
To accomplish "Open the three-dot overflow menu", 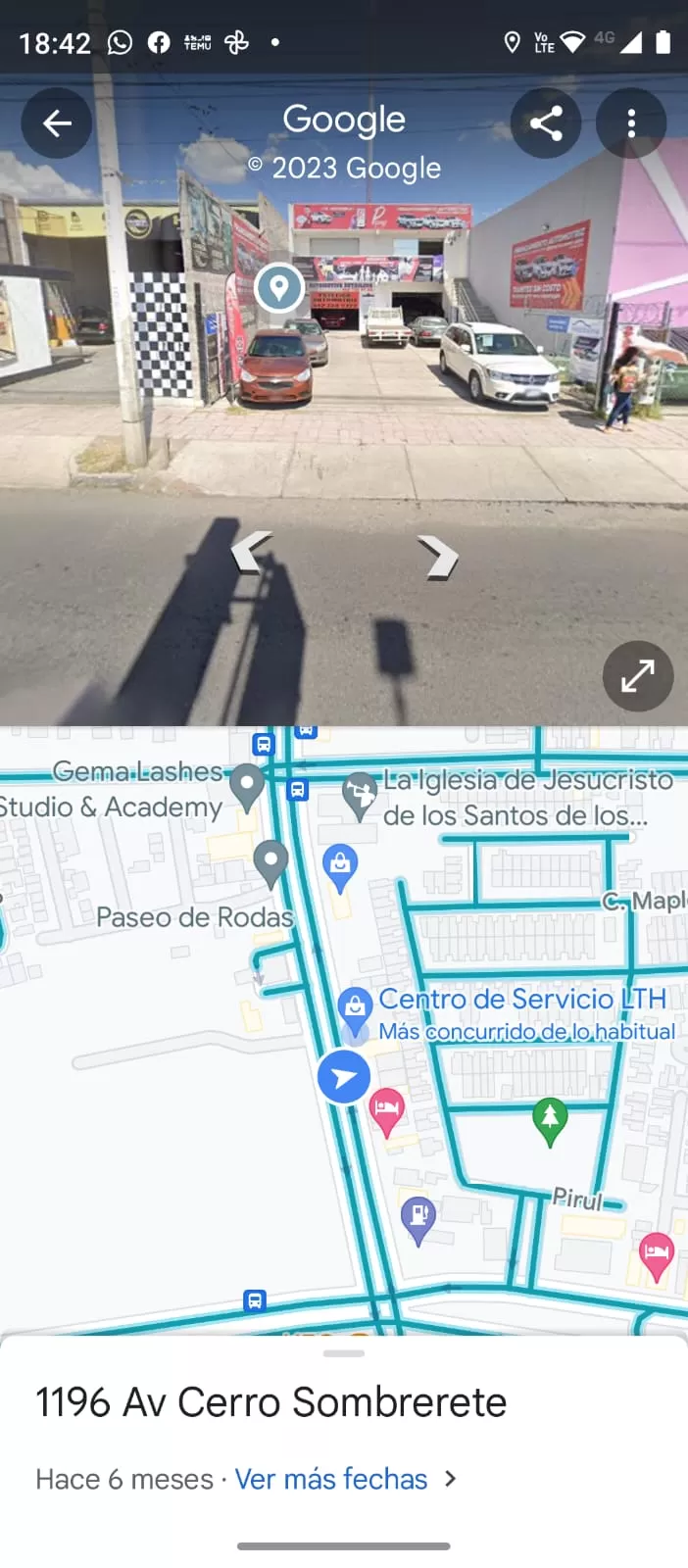I will click(x=631, y=123).
